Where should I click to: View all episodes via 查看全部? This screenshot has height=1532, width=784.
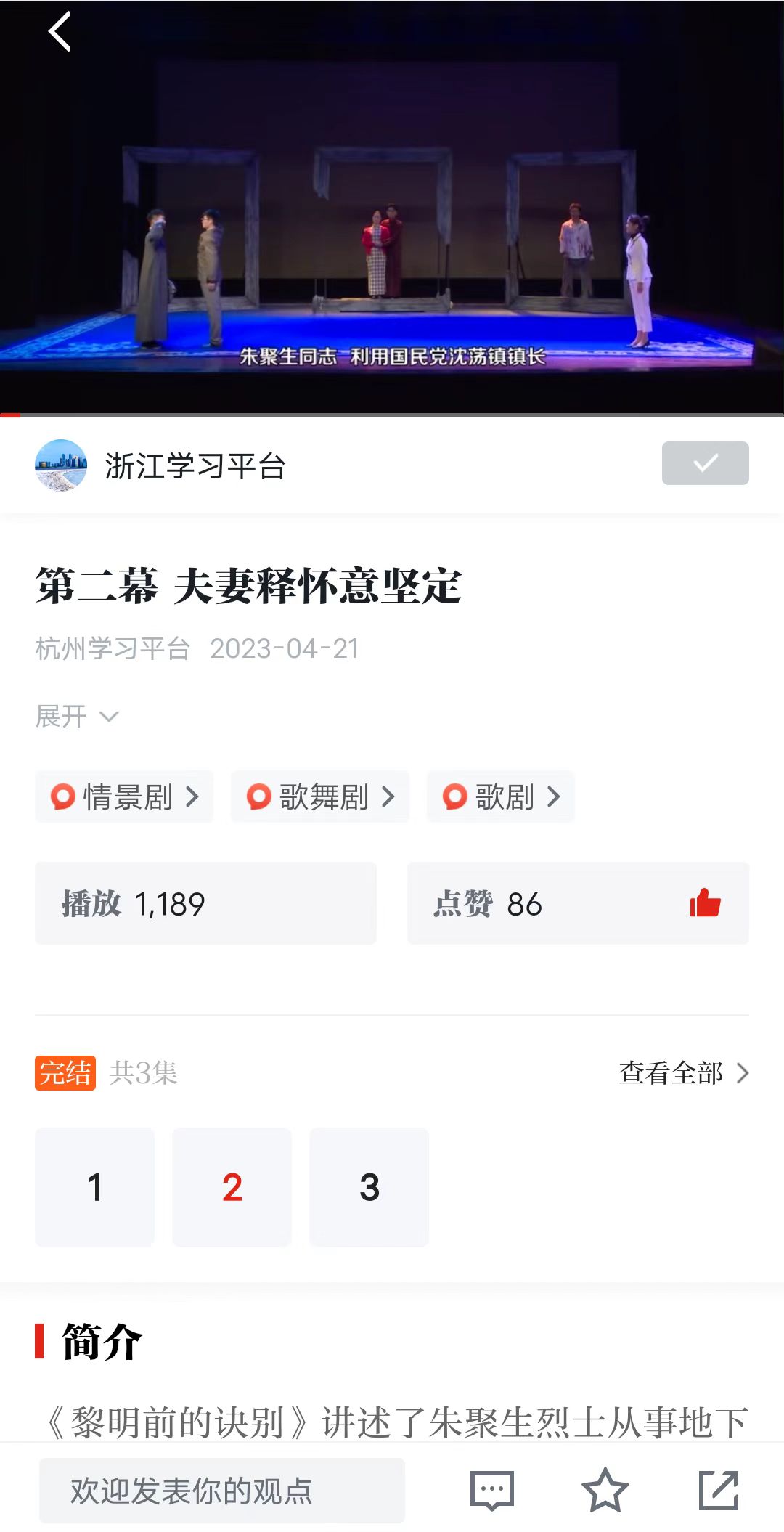(683, 1072)
